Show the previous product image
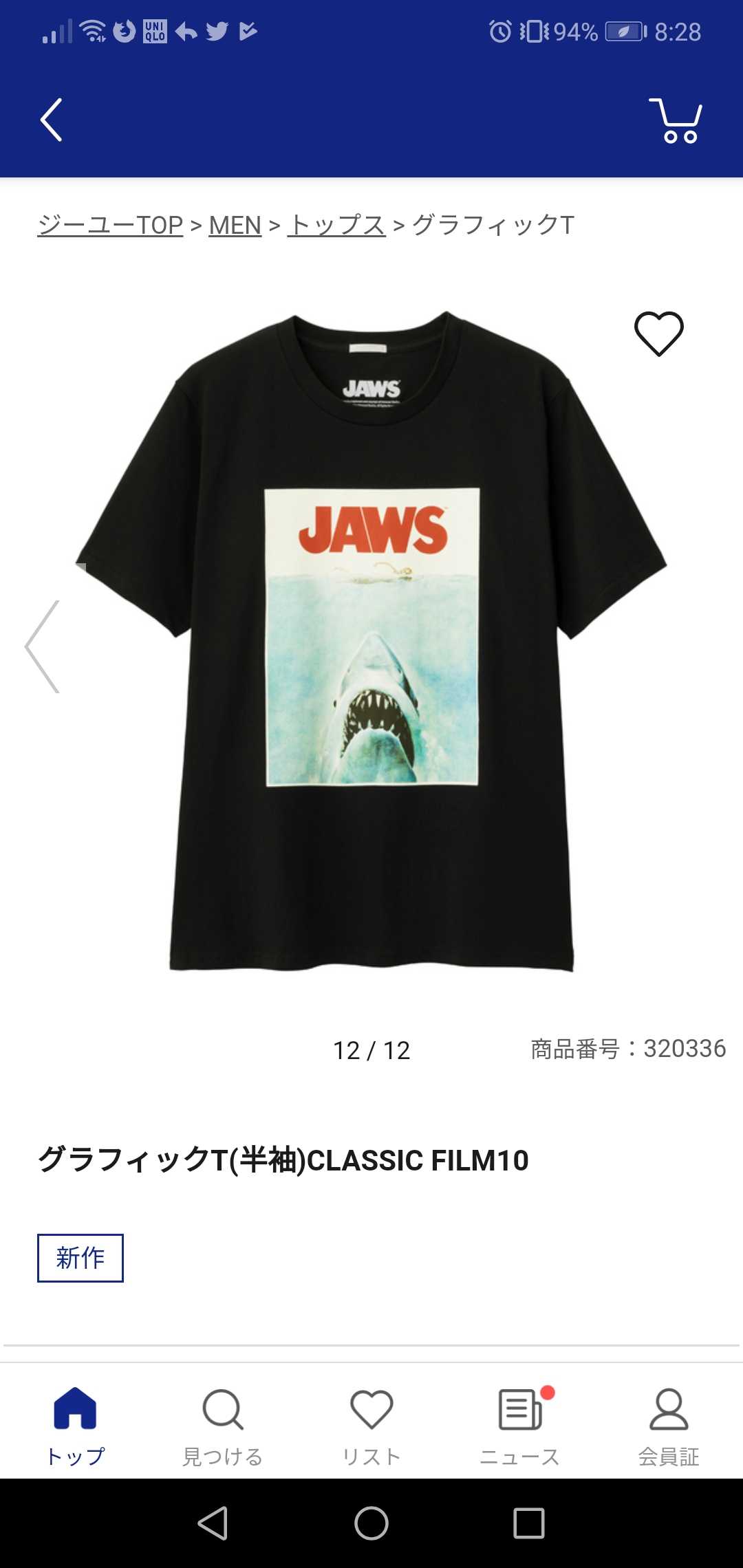Viewport: 743px width, 1568px height. point(43,646)
